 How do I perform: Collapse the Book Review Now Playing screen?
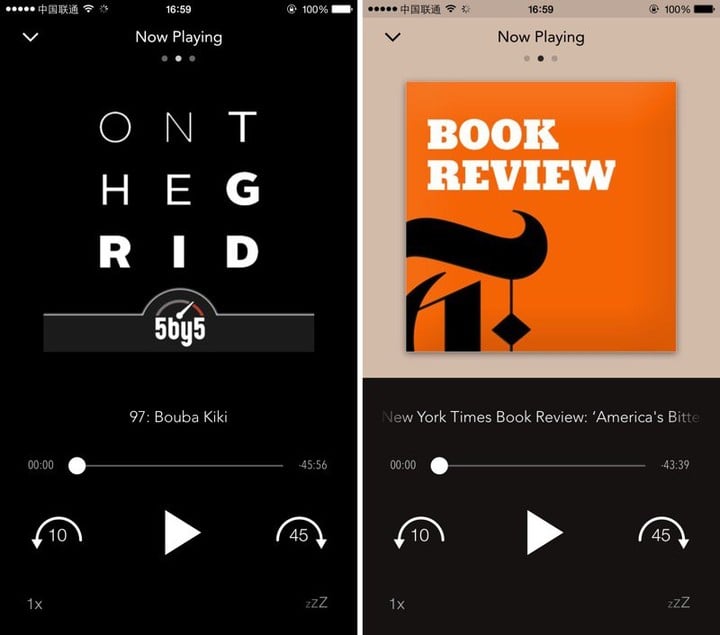click(393, 37)
